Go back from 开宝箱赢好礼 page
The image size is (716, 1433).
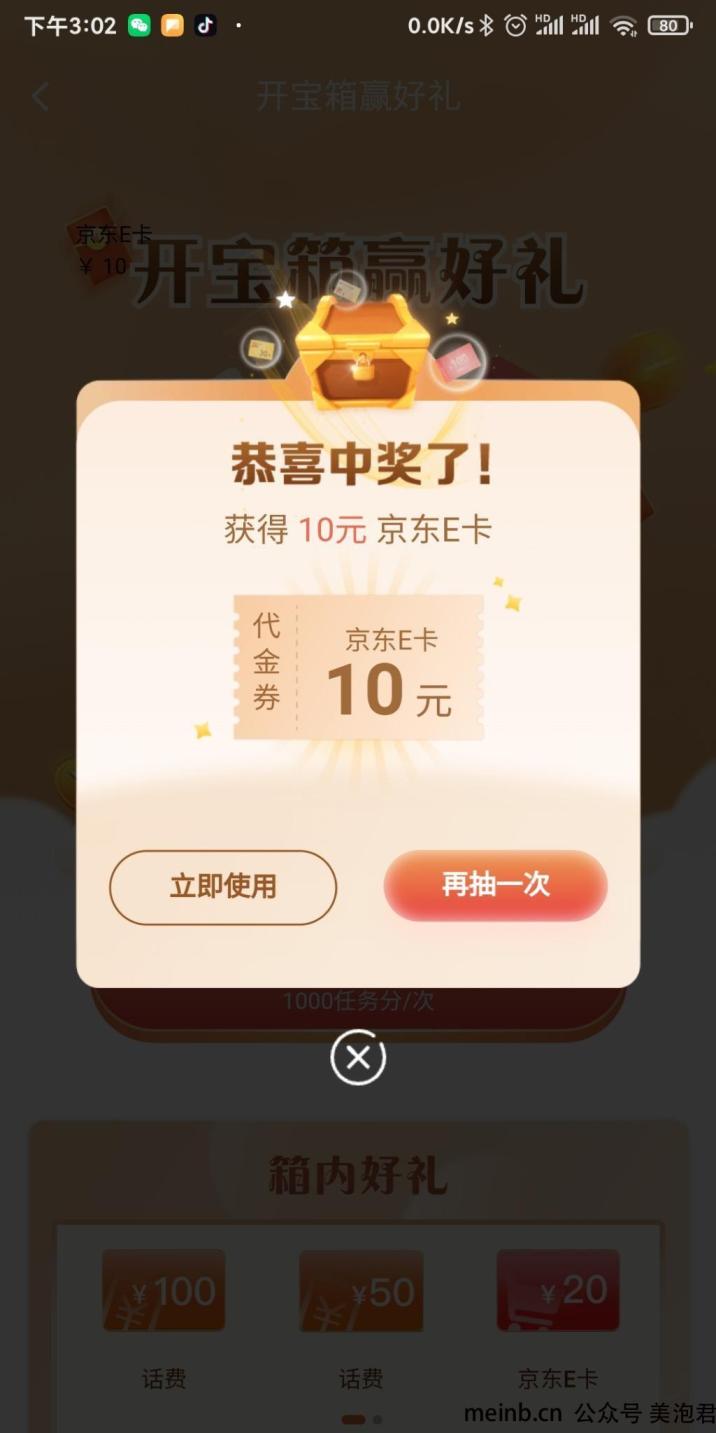pyautogui.click(x=40, y=97)
